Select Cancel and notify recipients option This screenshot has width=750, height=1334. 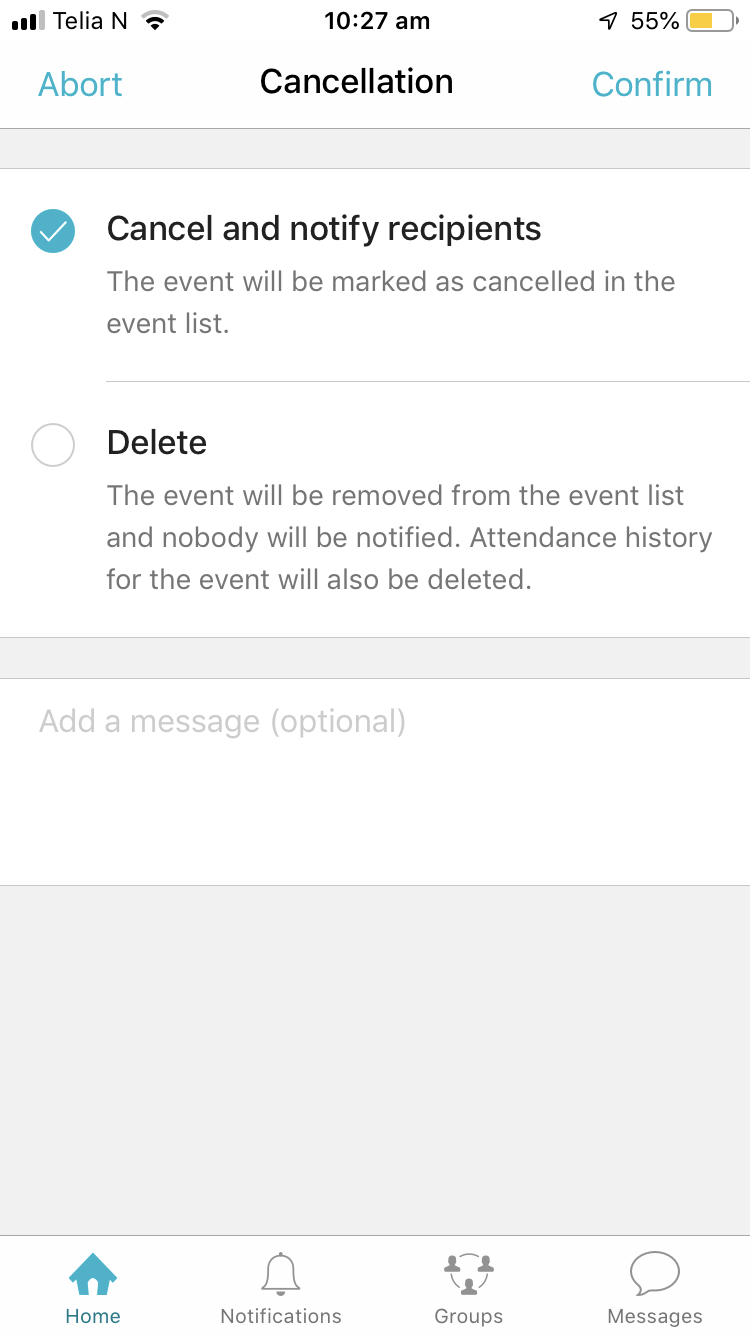click(375, 274)
